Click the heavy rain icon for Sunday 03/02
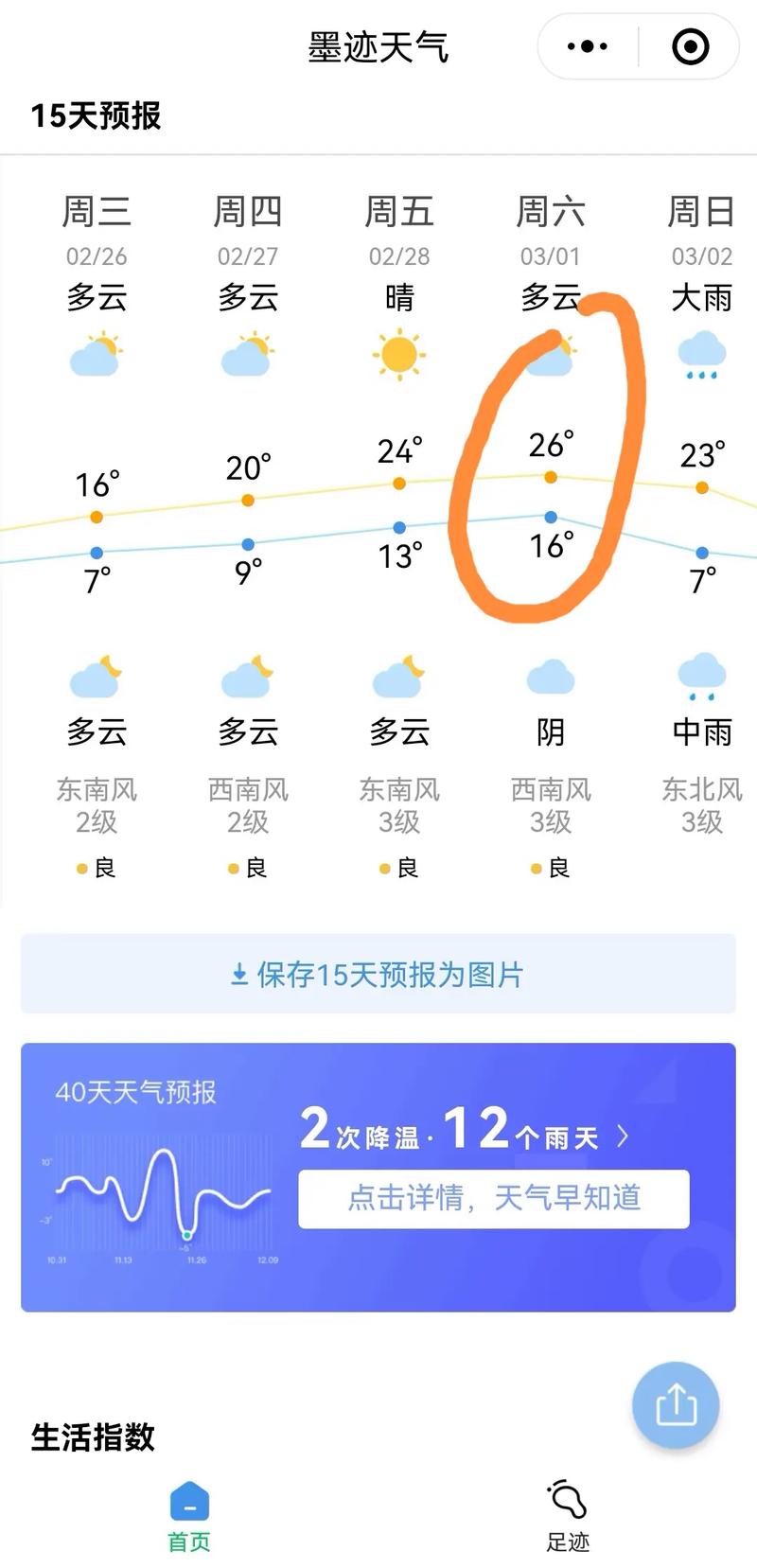 (701, 355)
